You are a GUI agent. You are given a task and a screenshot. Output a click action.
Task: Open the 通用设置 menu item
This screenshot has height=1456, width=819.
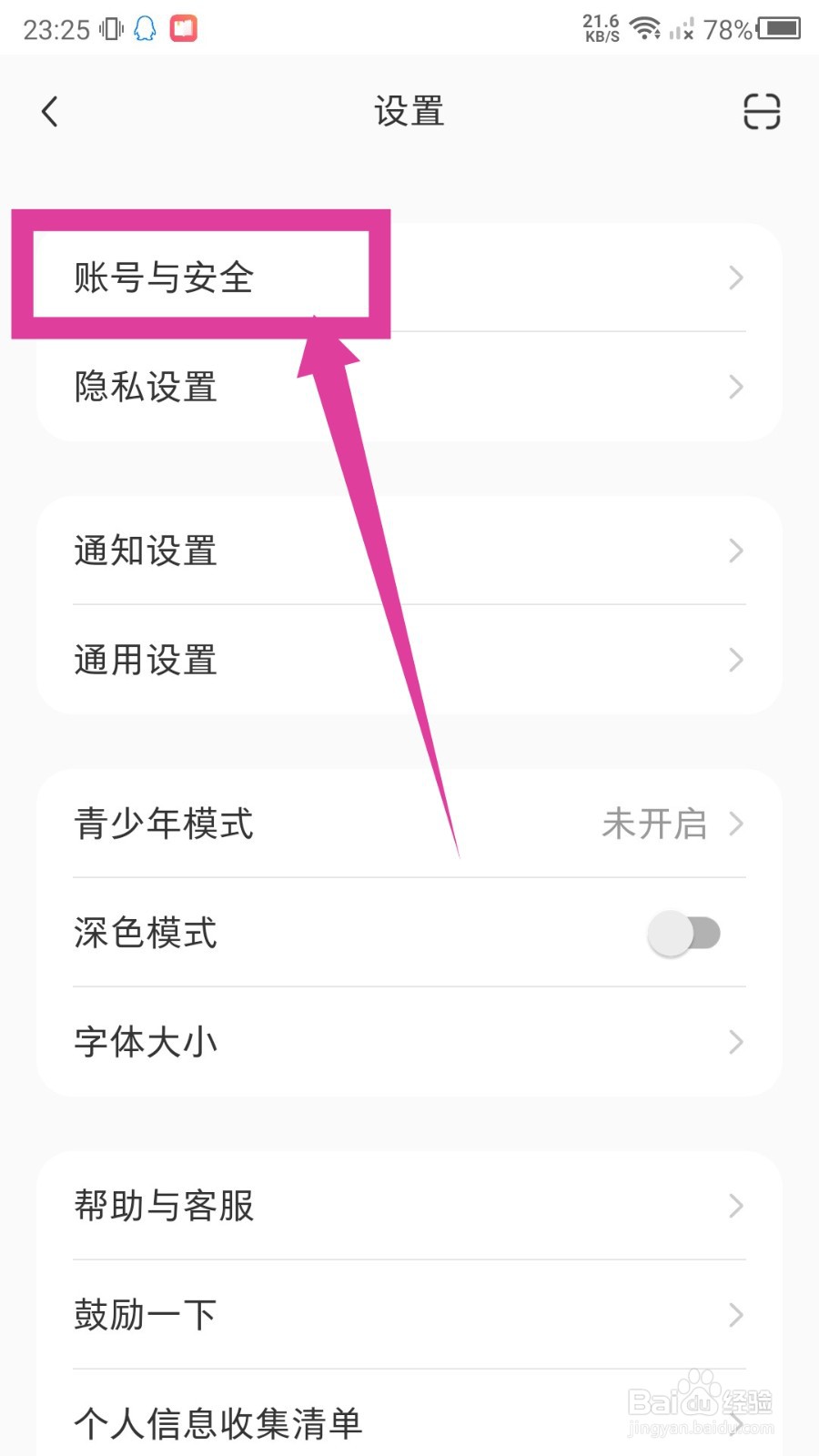409,660
